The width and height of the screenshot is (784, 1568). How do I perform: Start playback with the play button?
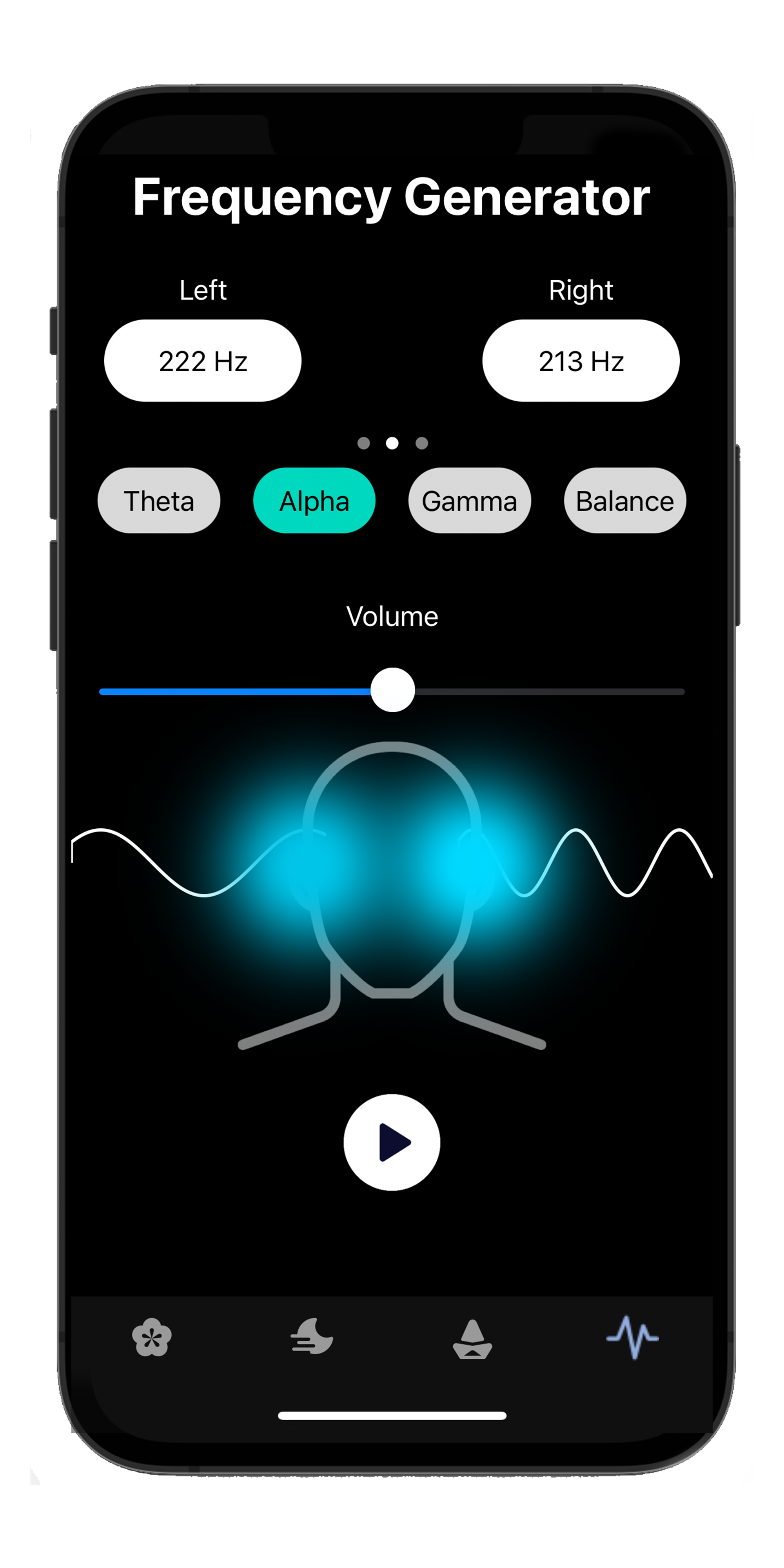pos(391,1142)
